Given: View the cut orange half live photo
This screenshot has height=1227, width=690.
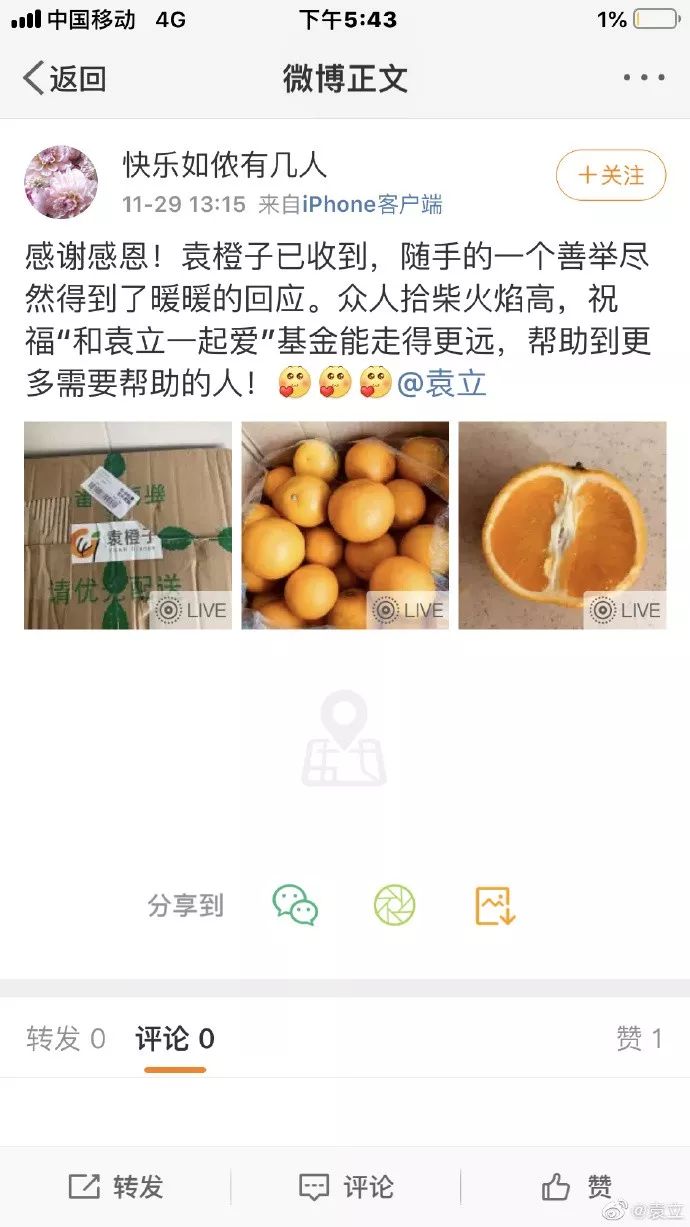Looking at the screenshot, I should tap(562, 525).
